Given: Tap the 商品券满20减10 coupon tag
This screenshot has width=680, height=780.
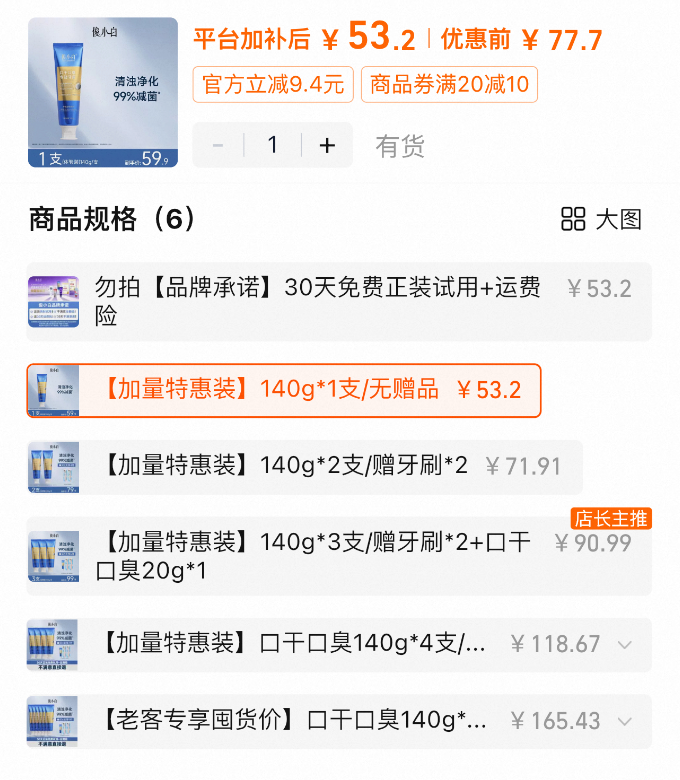Looking at the screenshot, I should coord(449,85).
